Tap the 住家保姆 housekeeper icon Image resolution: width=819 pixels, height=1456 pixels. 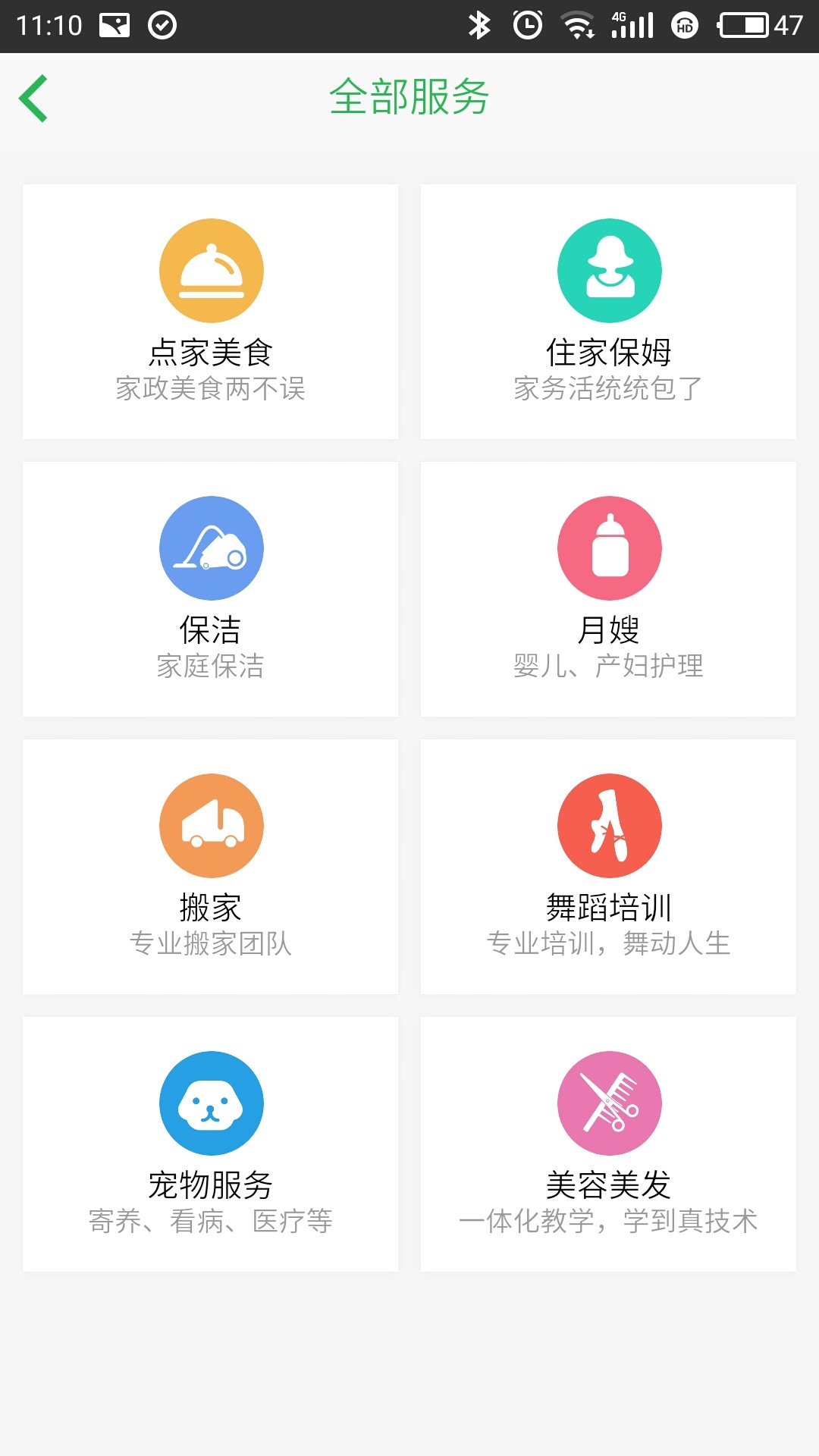click(609, 270)
